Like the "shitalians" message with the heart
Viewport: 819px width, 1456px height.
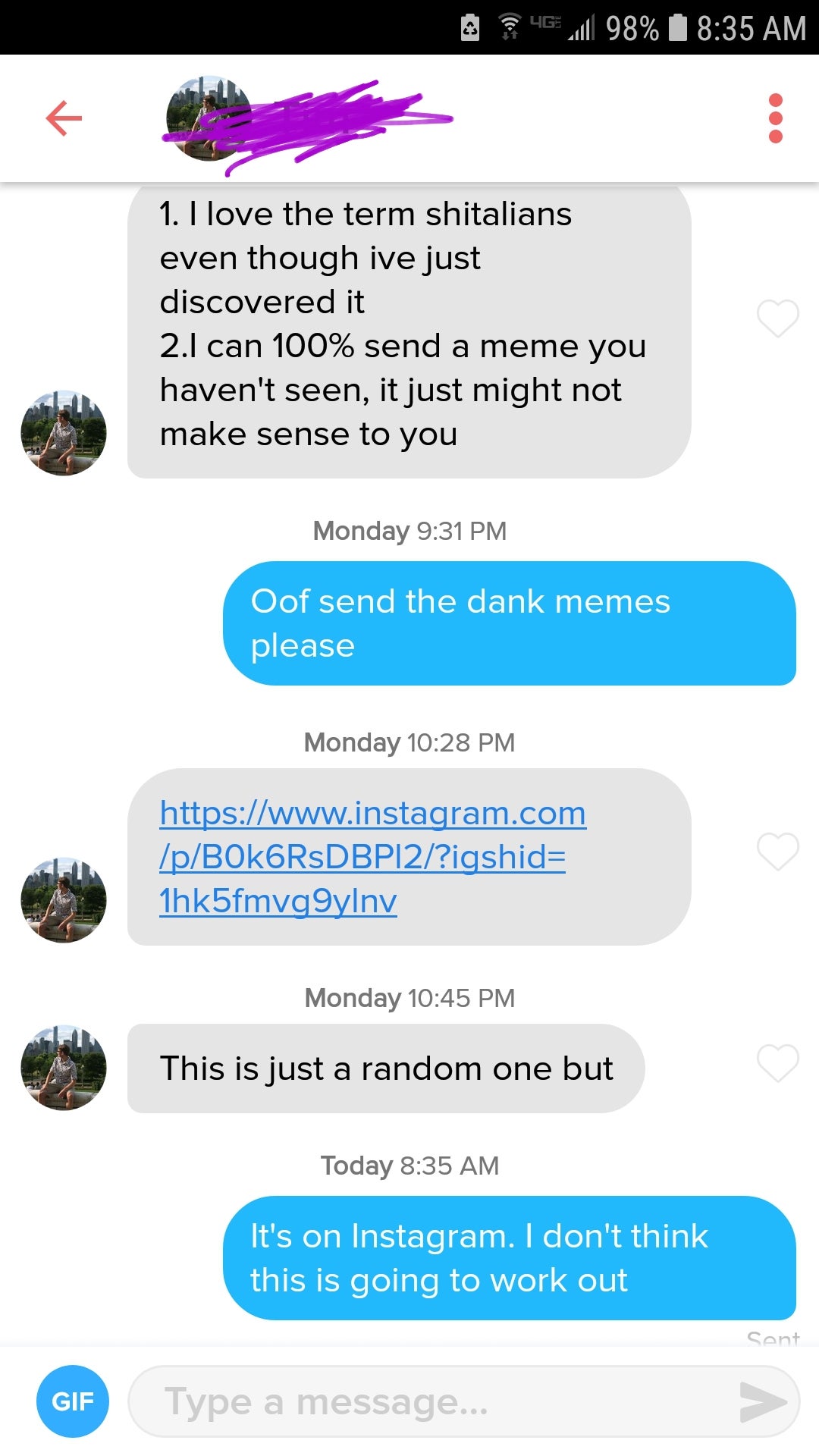778,318
